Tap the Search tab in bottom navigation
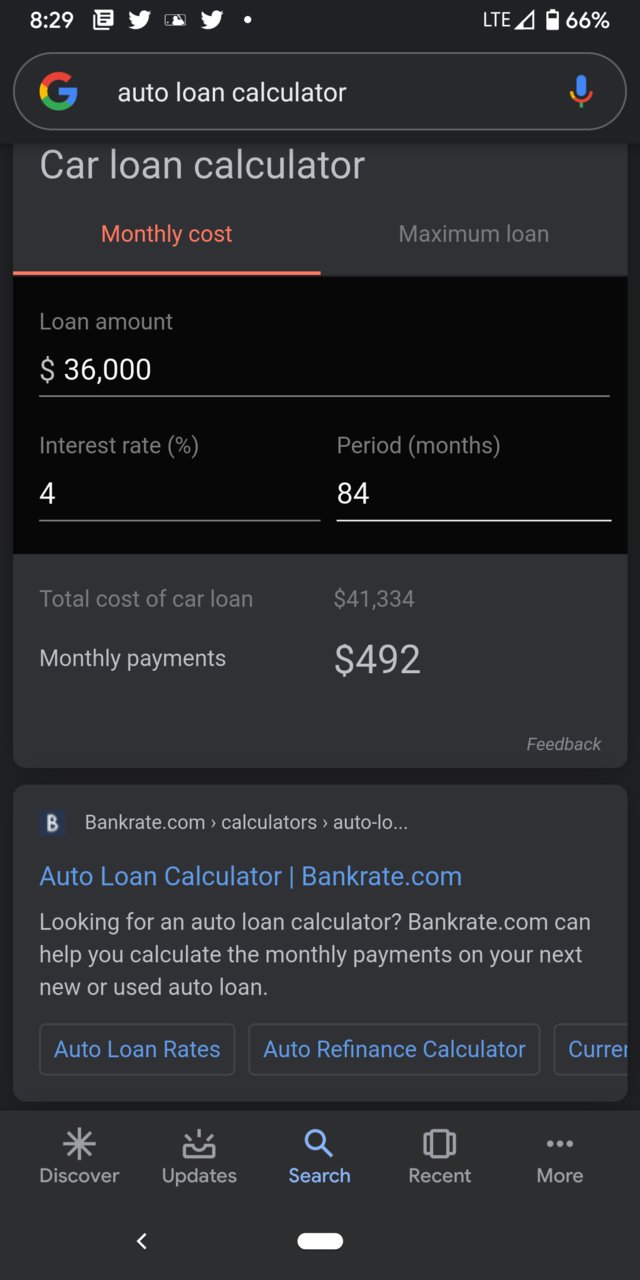This screenshot has height=1280, width=640. click(319, 1157)
